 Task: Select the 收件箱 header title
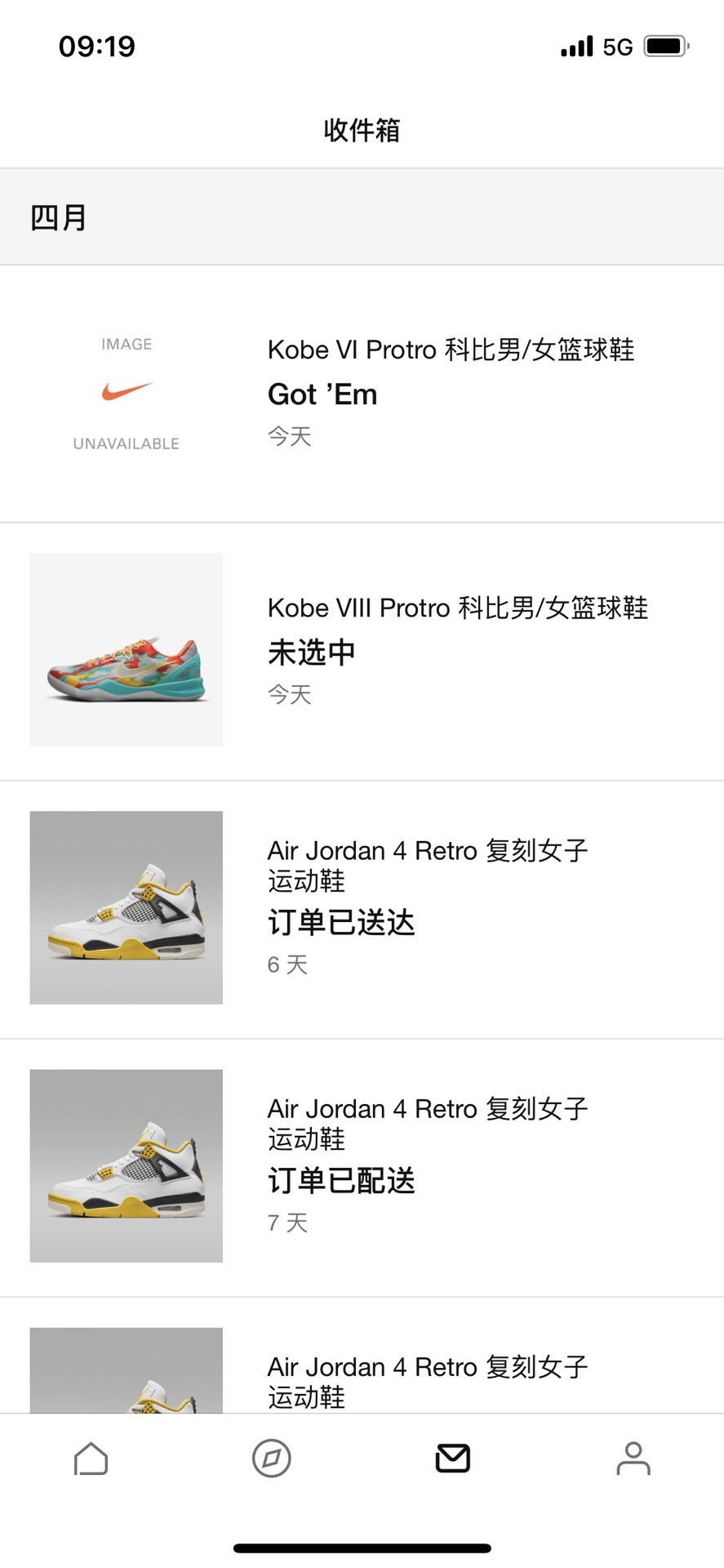(362, 130)
